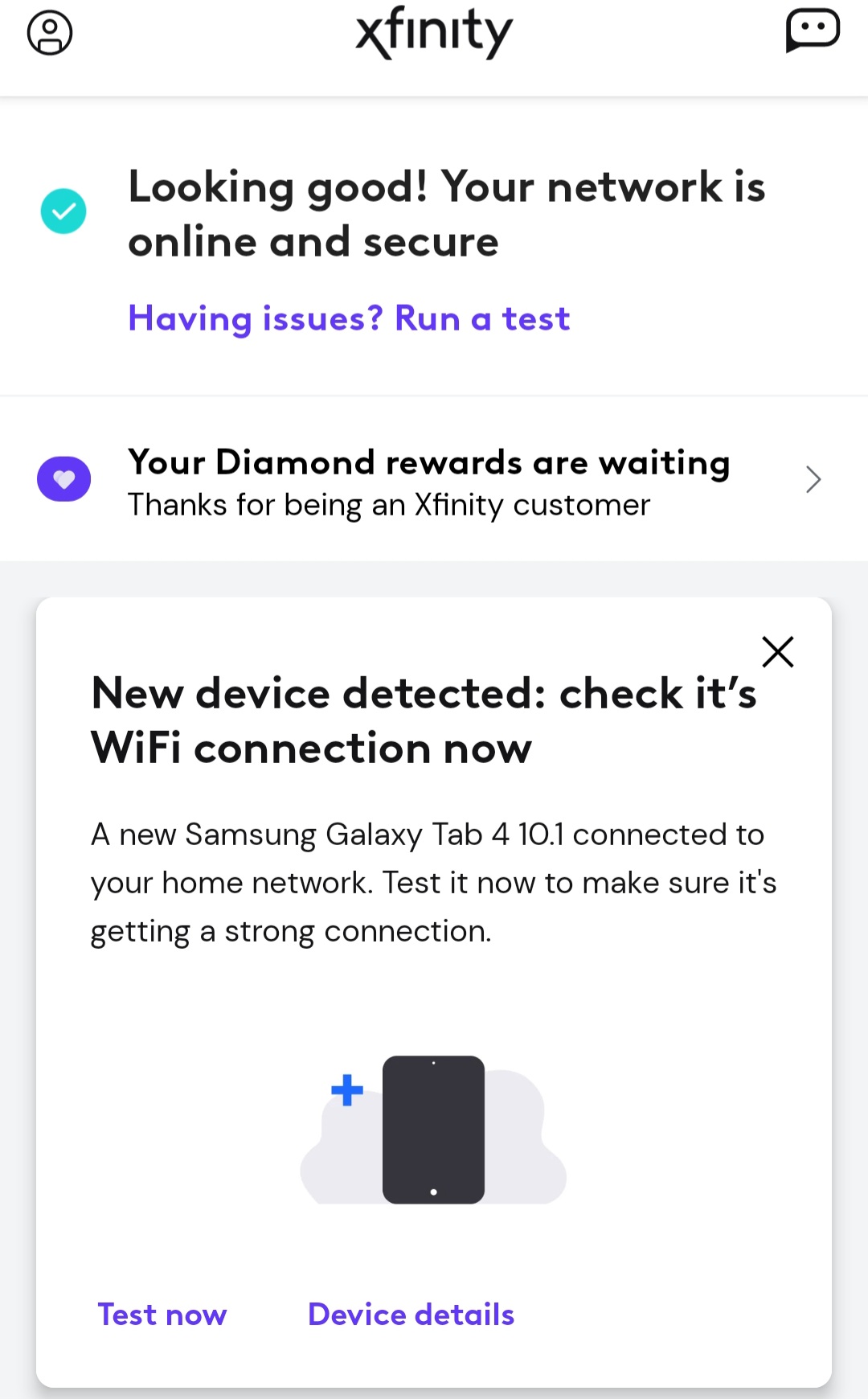
Task: Dismiss the new device detected card
Action: (778, 651)
